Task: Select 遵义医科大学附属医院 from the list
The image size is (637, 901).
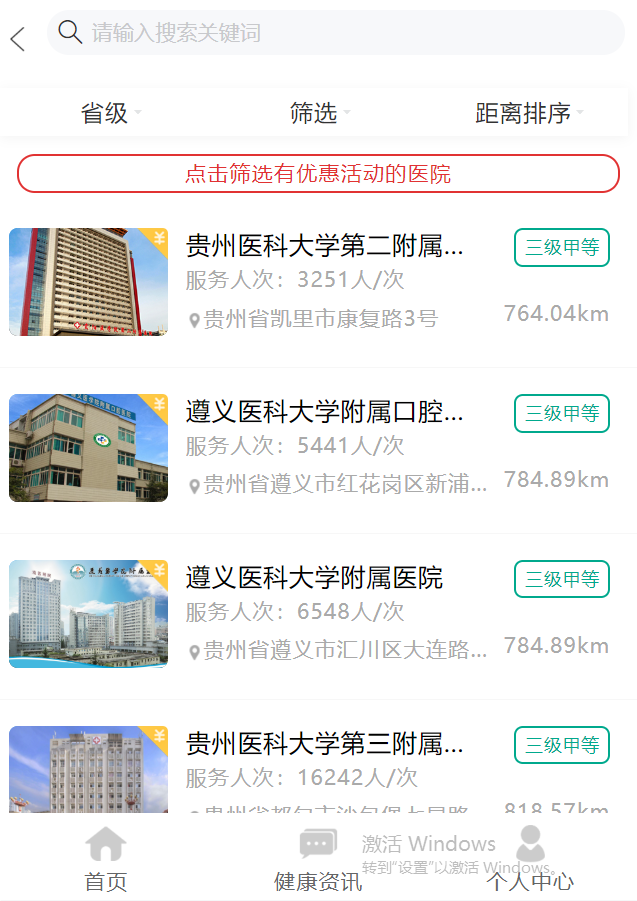Action: coord(314,578)
